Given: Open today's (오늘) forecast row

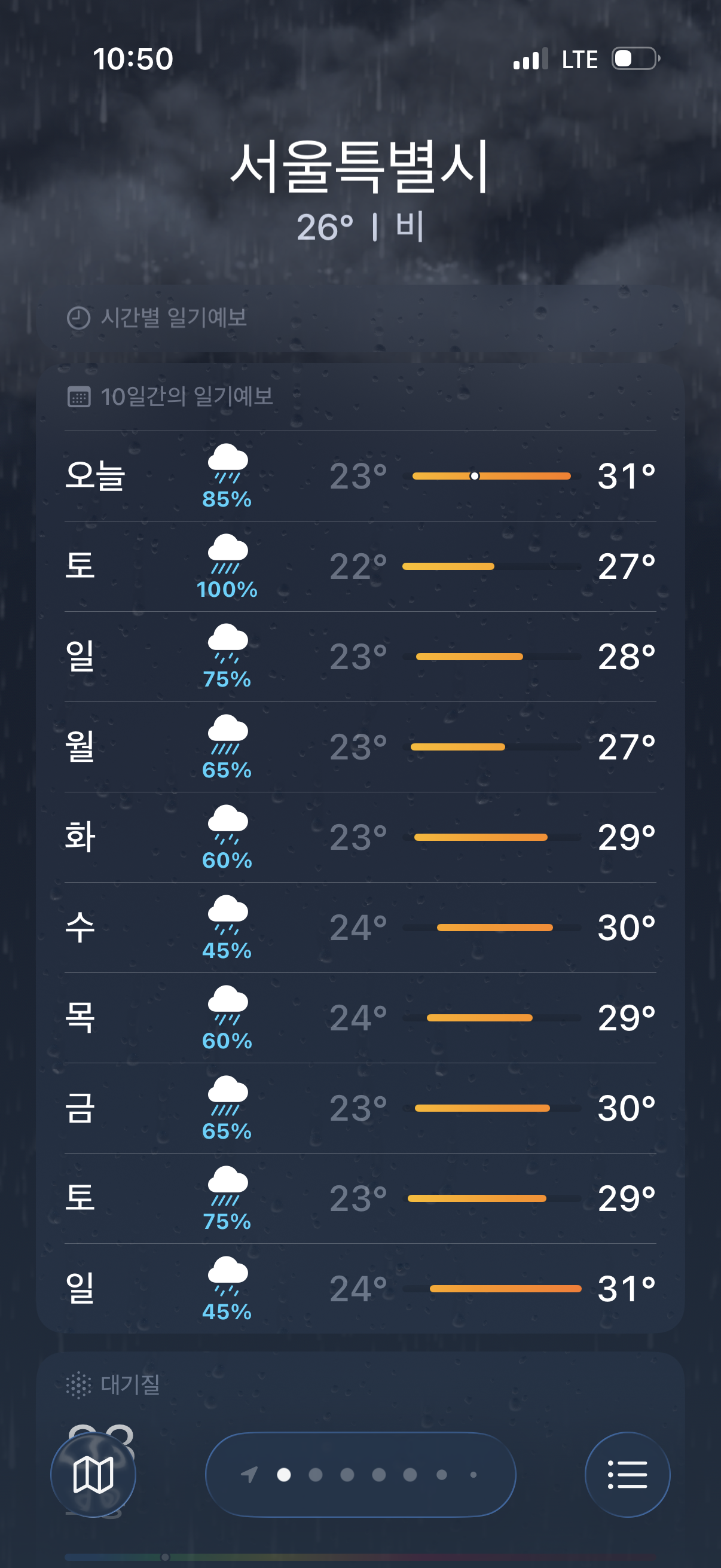Looking at the screenshot, I should (360, 476).
